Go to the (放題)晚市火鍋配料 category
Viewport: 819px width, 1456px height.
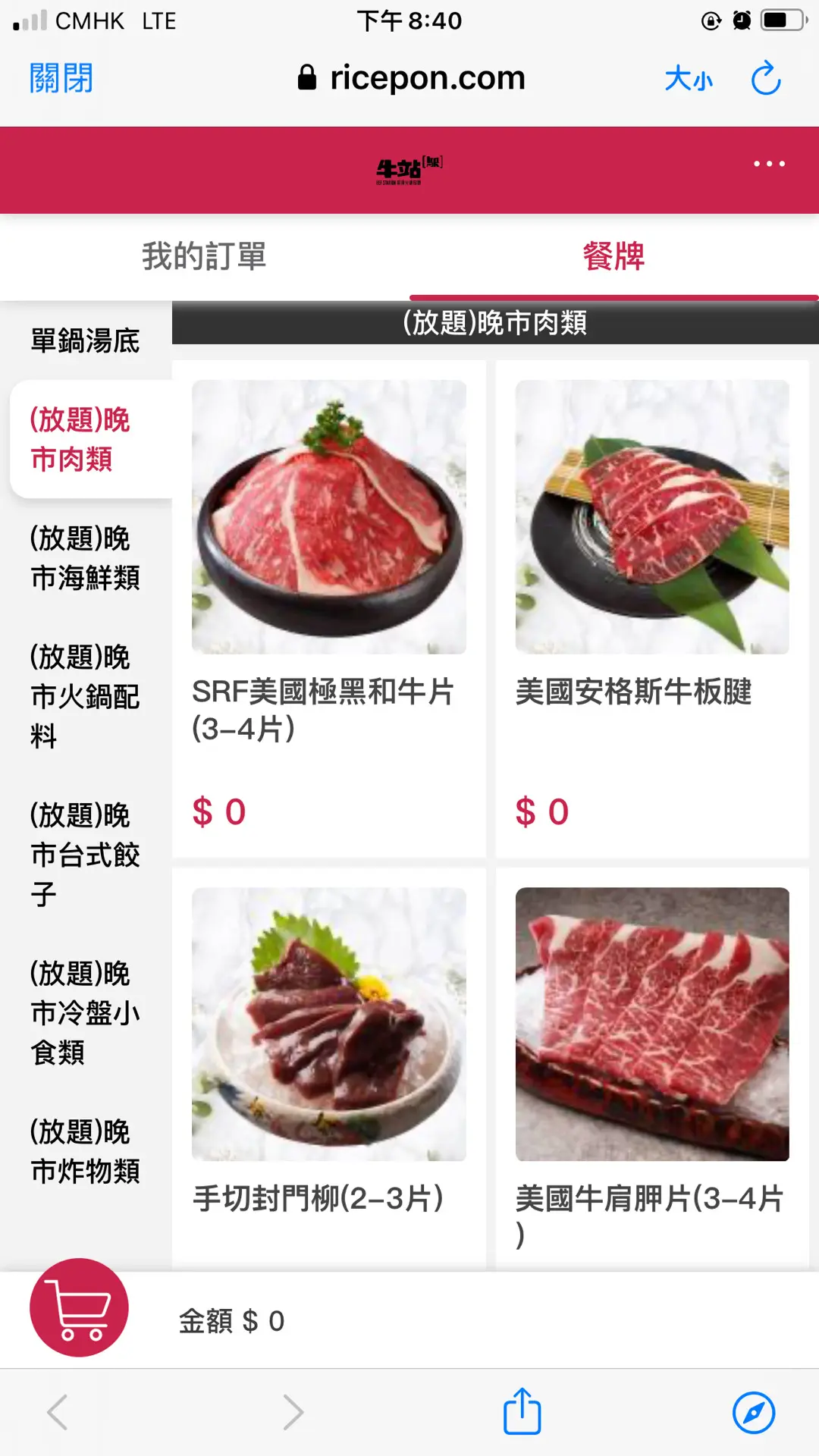click(x=85, y=696)
